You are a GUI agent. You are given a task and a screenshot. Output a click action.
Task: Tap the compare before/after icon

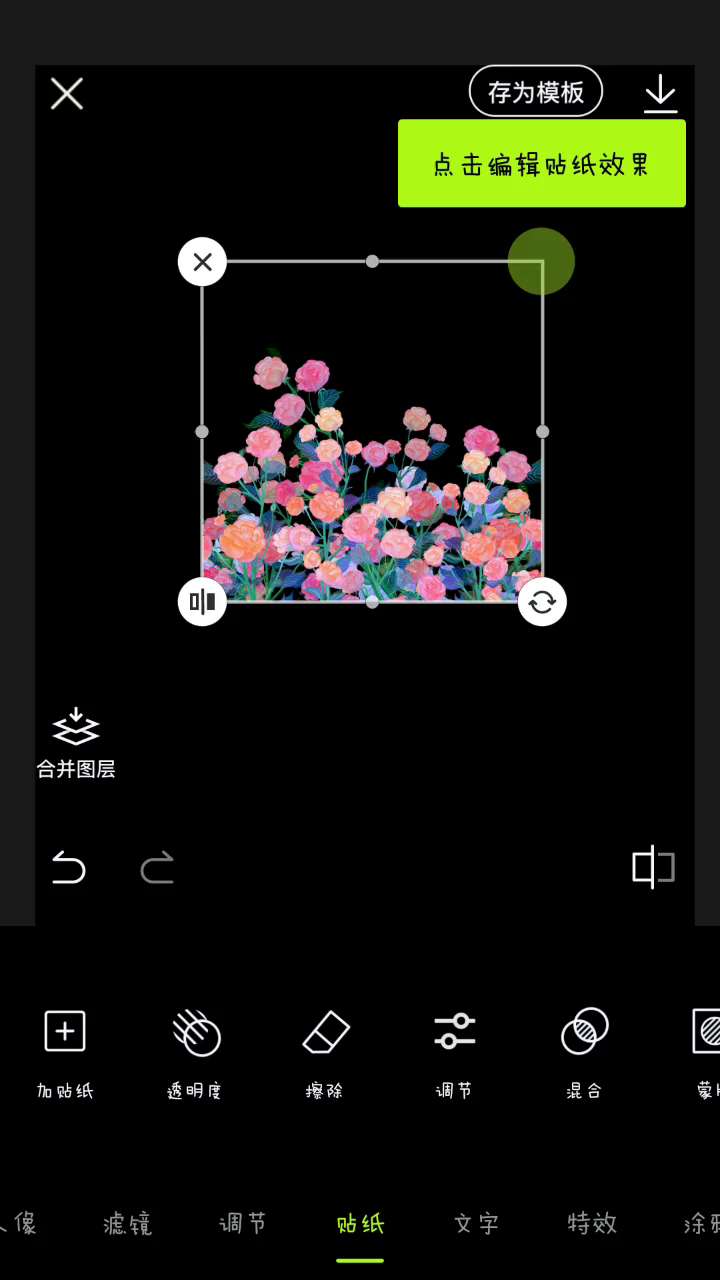pos(653,867)
